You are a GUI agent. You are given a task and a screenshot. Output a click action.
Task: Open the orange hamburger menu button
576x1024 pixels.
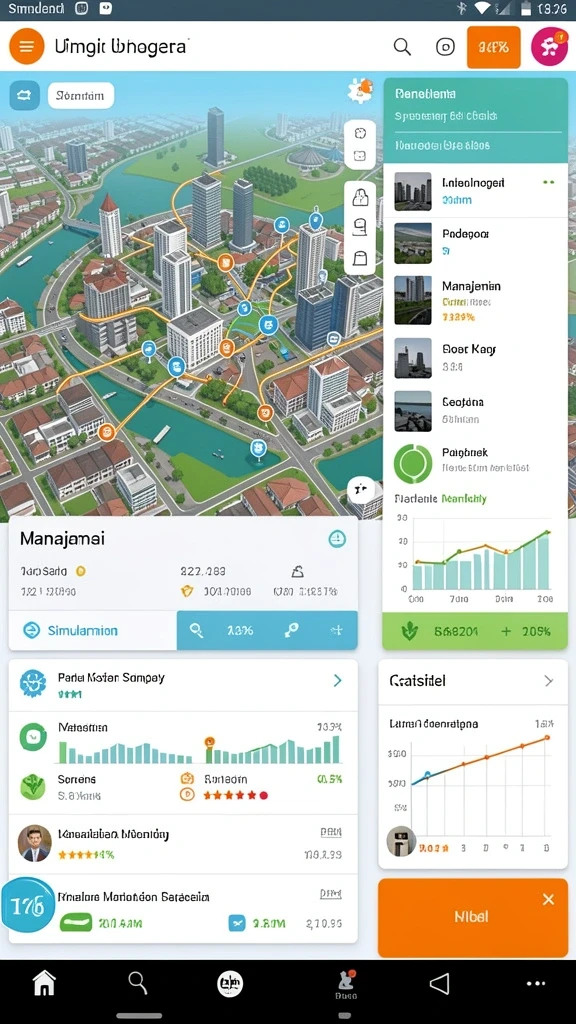27,47
